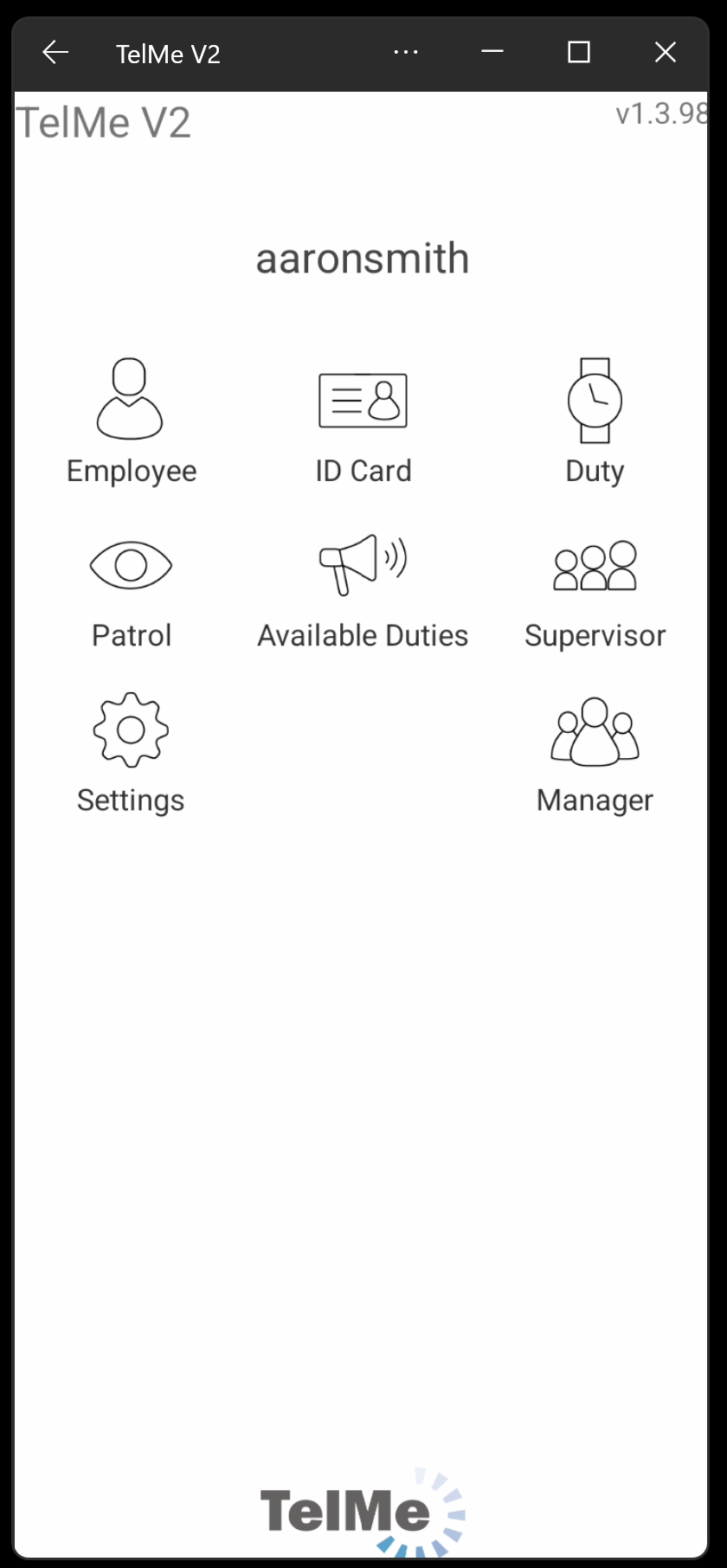Click the Employee label text
Image resolution: width=727 pixels, height=1568 pixels.
[x=131, y=470]
